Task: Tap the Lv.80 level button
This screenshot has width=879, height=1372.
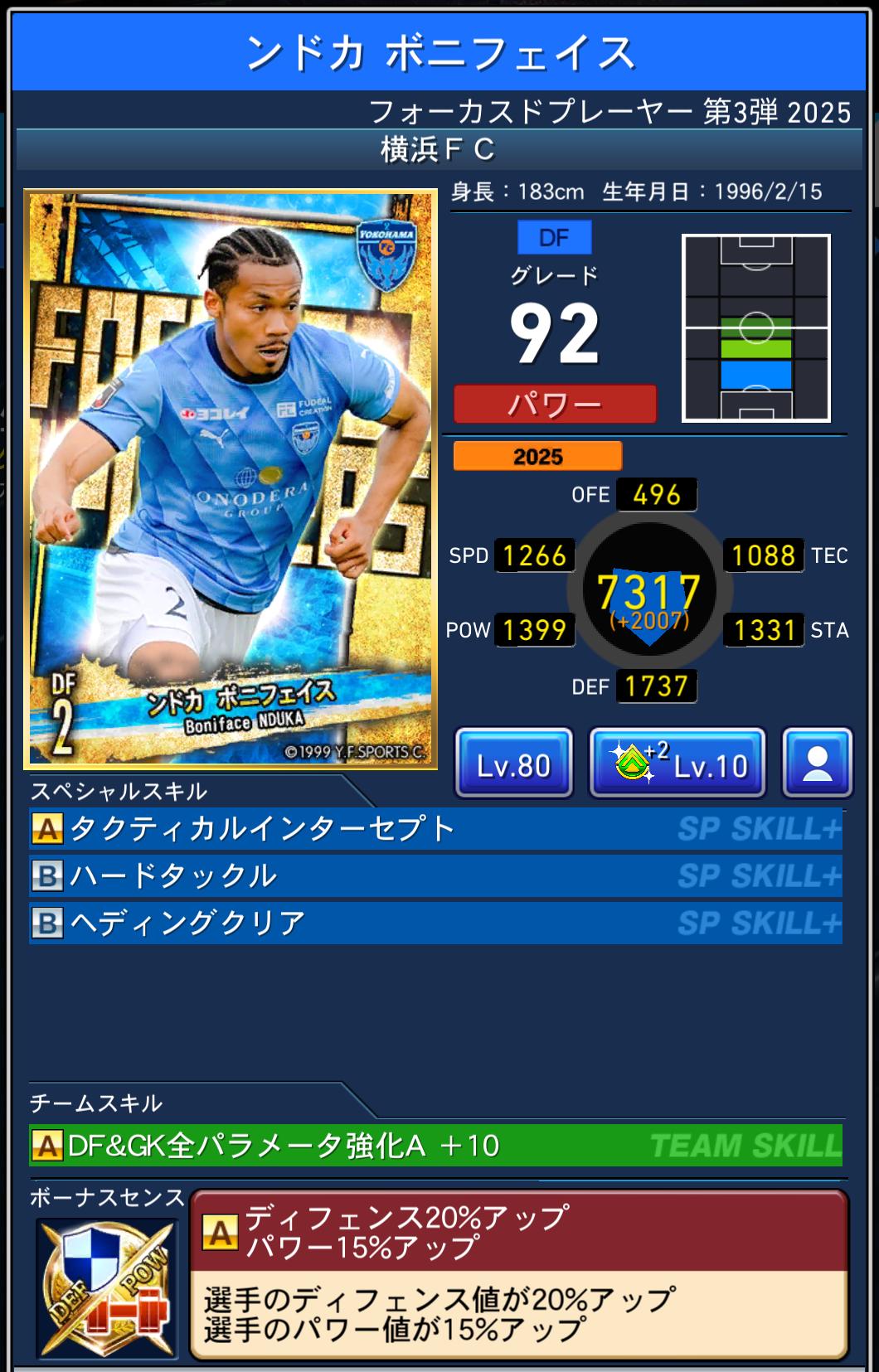Action: [x=513, y=764]
